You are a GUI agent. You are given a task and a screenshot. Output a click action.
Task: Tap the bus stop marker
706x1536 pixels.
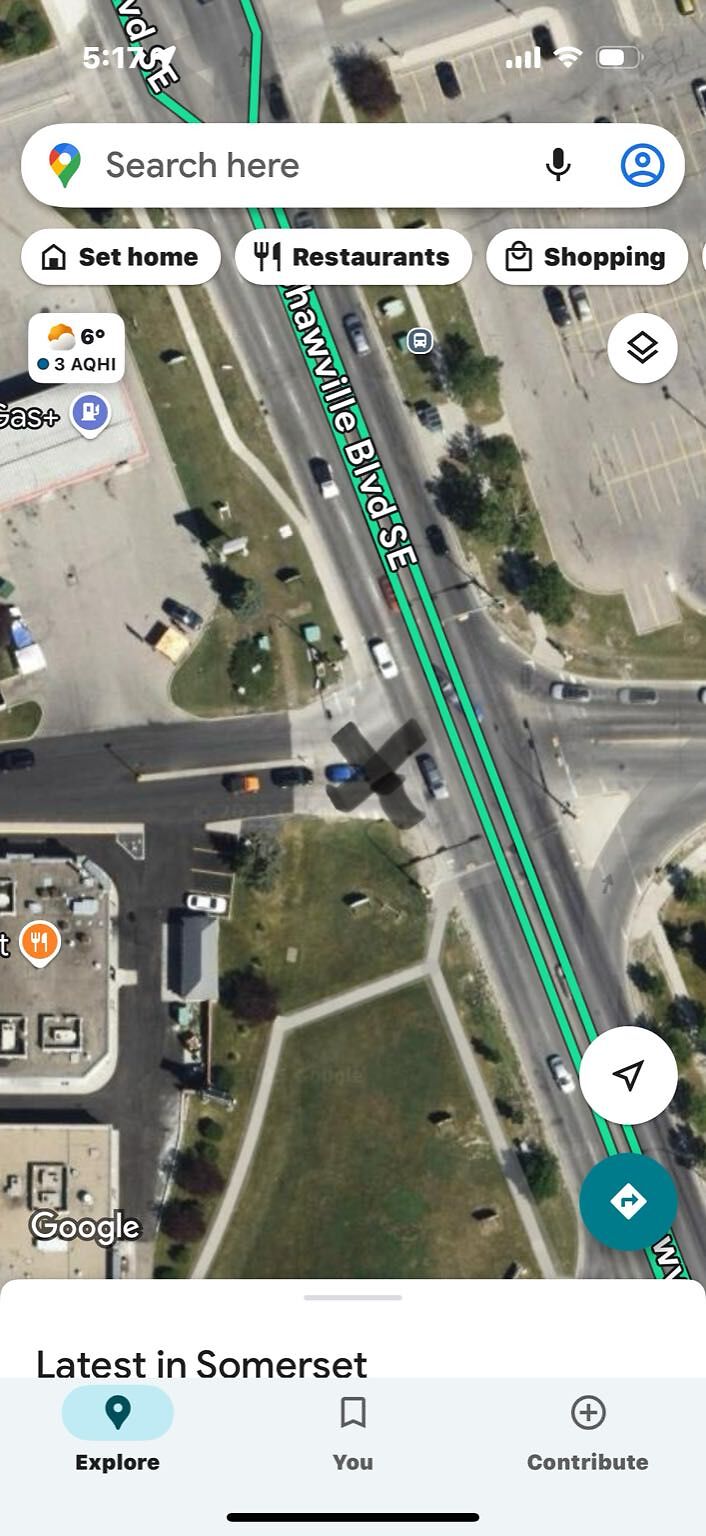coord(420,341)
